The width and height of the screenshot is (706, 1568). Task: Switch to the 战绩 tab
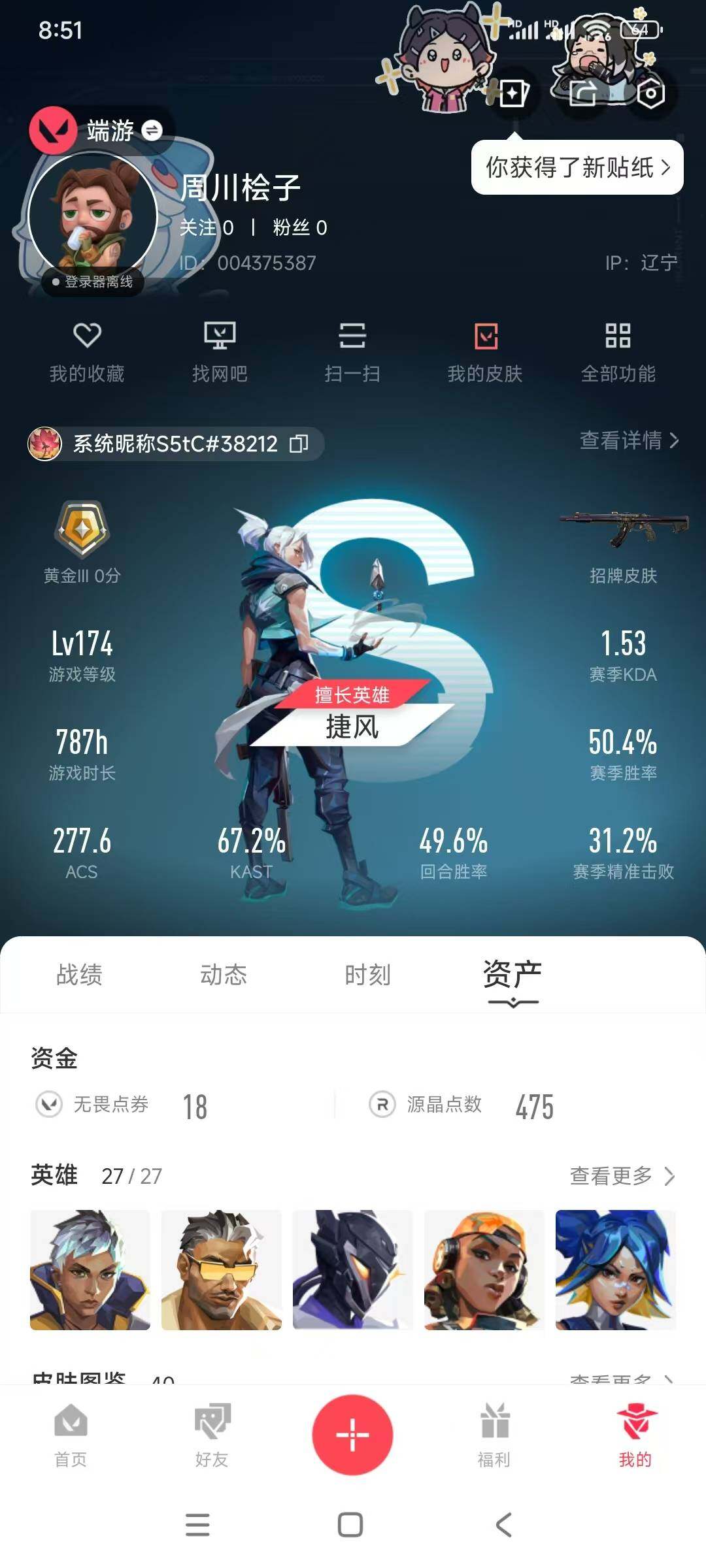click(79, 975)
